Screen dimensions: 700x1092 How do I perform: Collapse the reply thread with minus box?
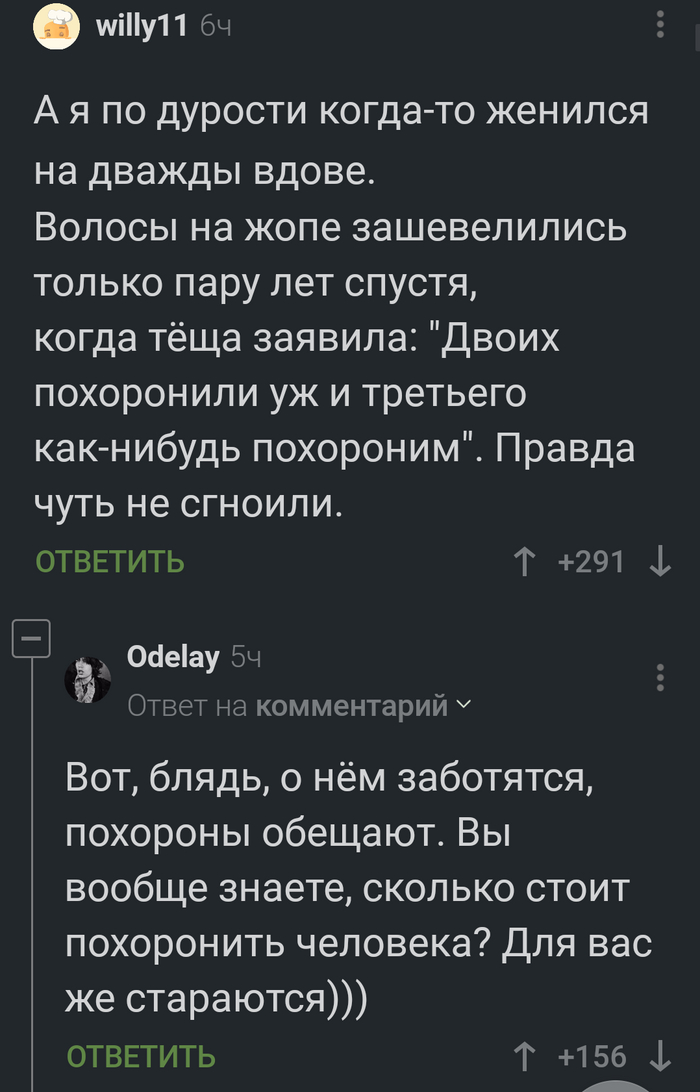tap(32, 637)
